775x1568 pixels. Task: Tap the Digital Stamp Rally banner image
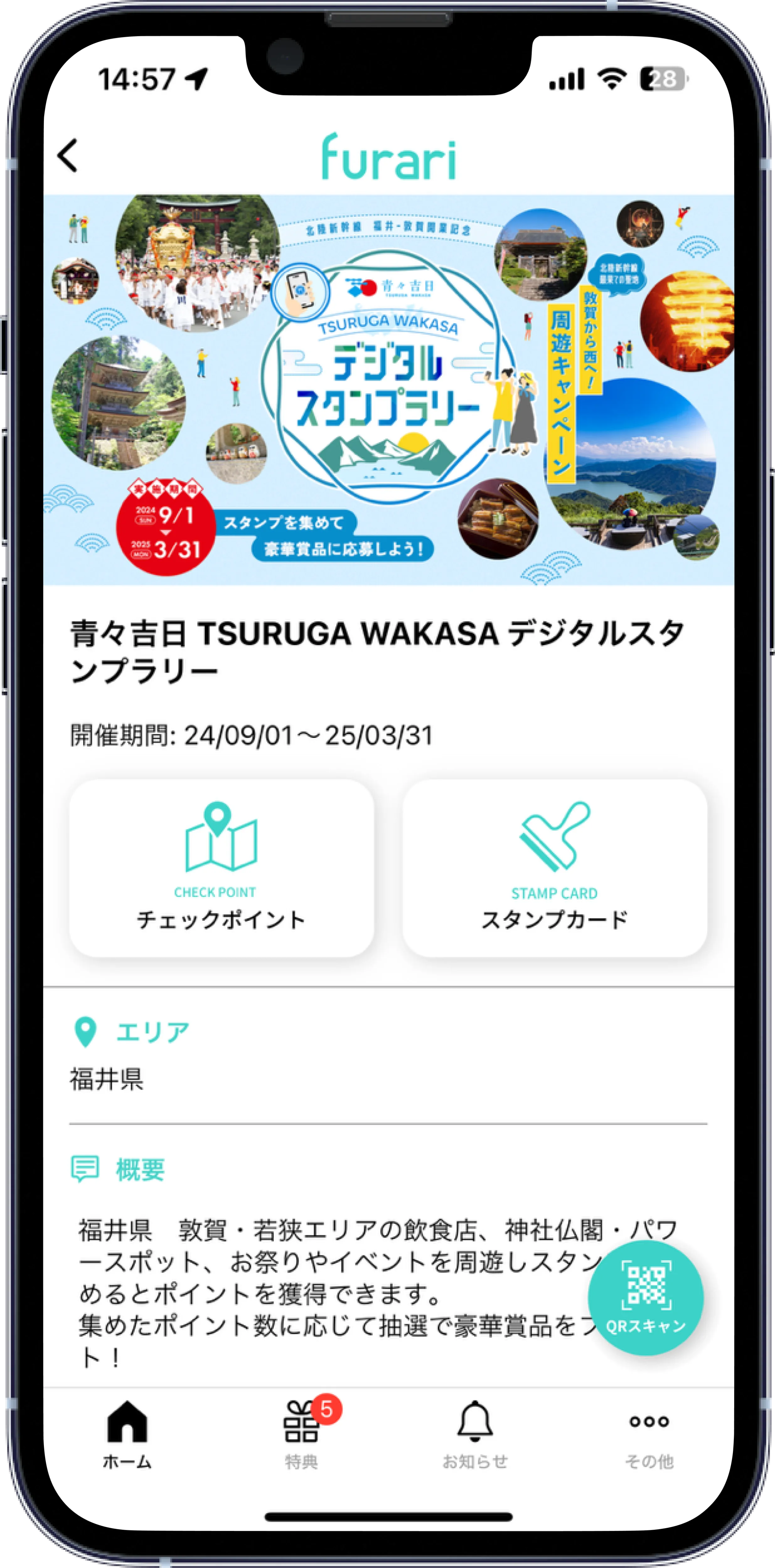coord(388,389)
